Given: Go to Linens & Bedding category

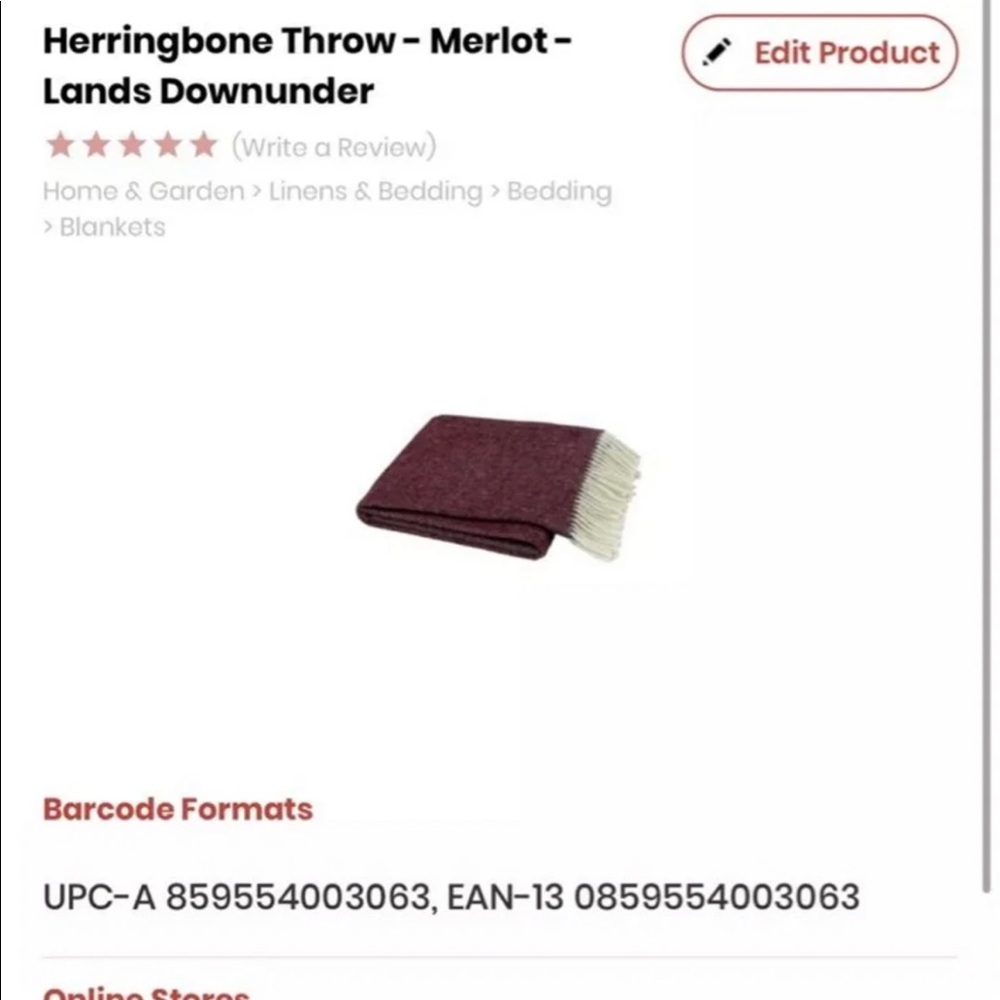Looking at the screenshot, I should coord(375,191).
